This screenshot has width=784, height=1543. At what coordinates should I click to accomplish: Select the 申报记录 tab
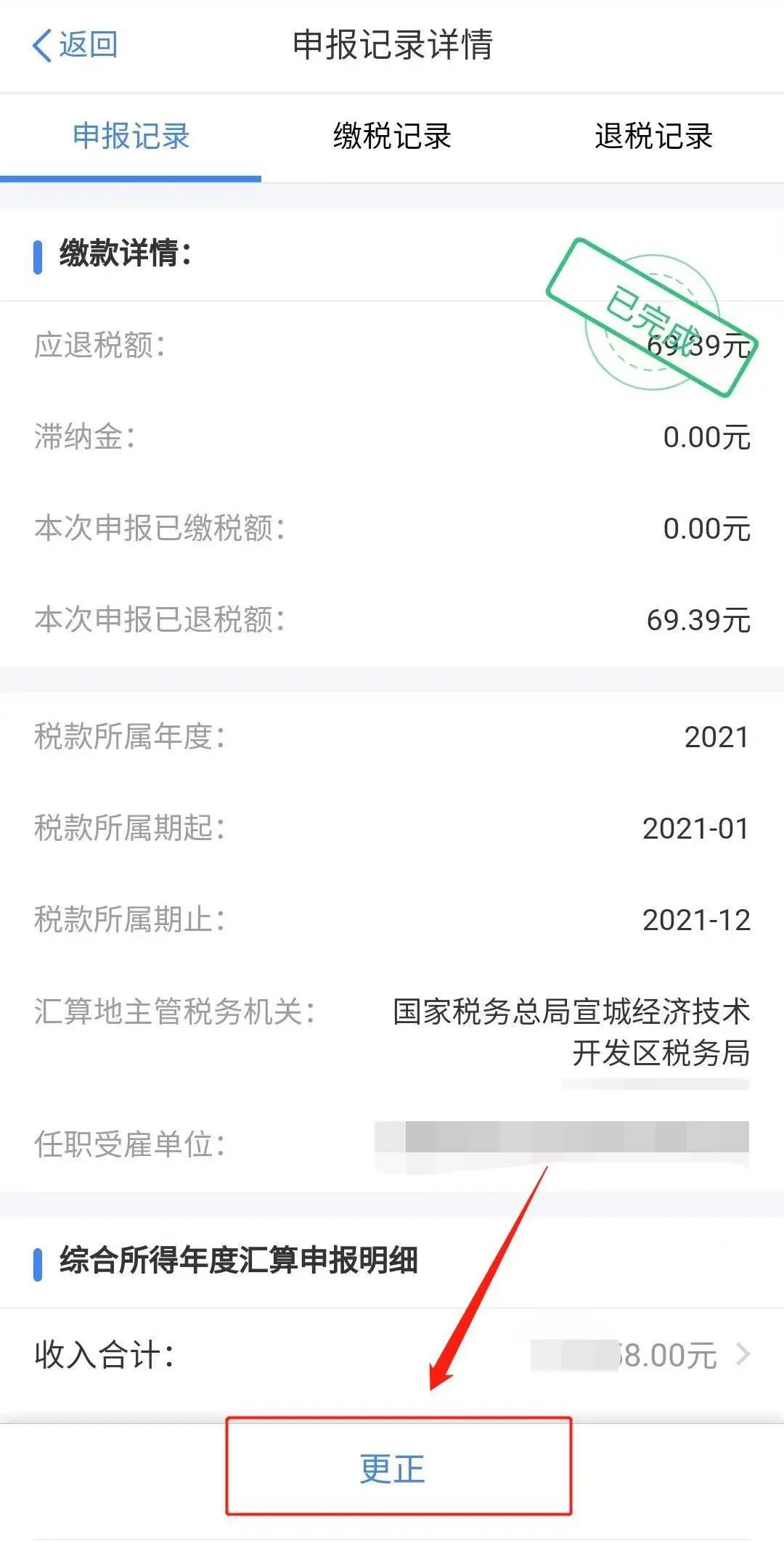pos(131,137)
